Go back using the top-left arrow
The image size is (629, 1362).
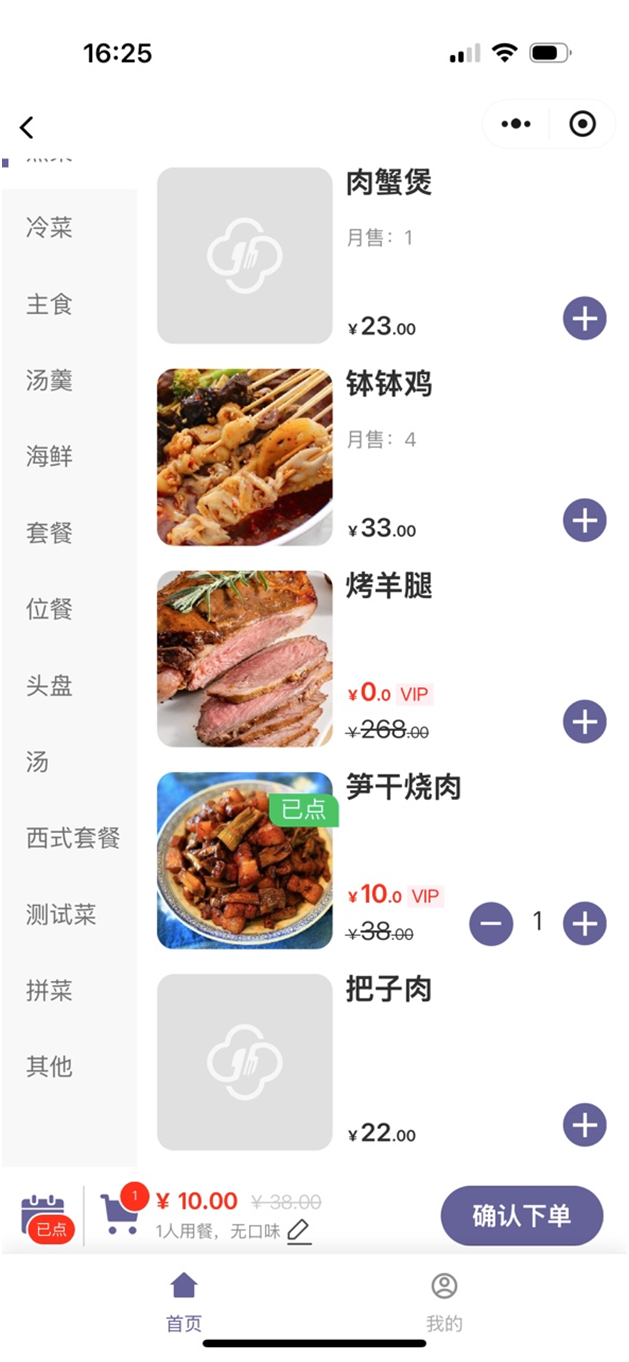[x=27, y=127]
